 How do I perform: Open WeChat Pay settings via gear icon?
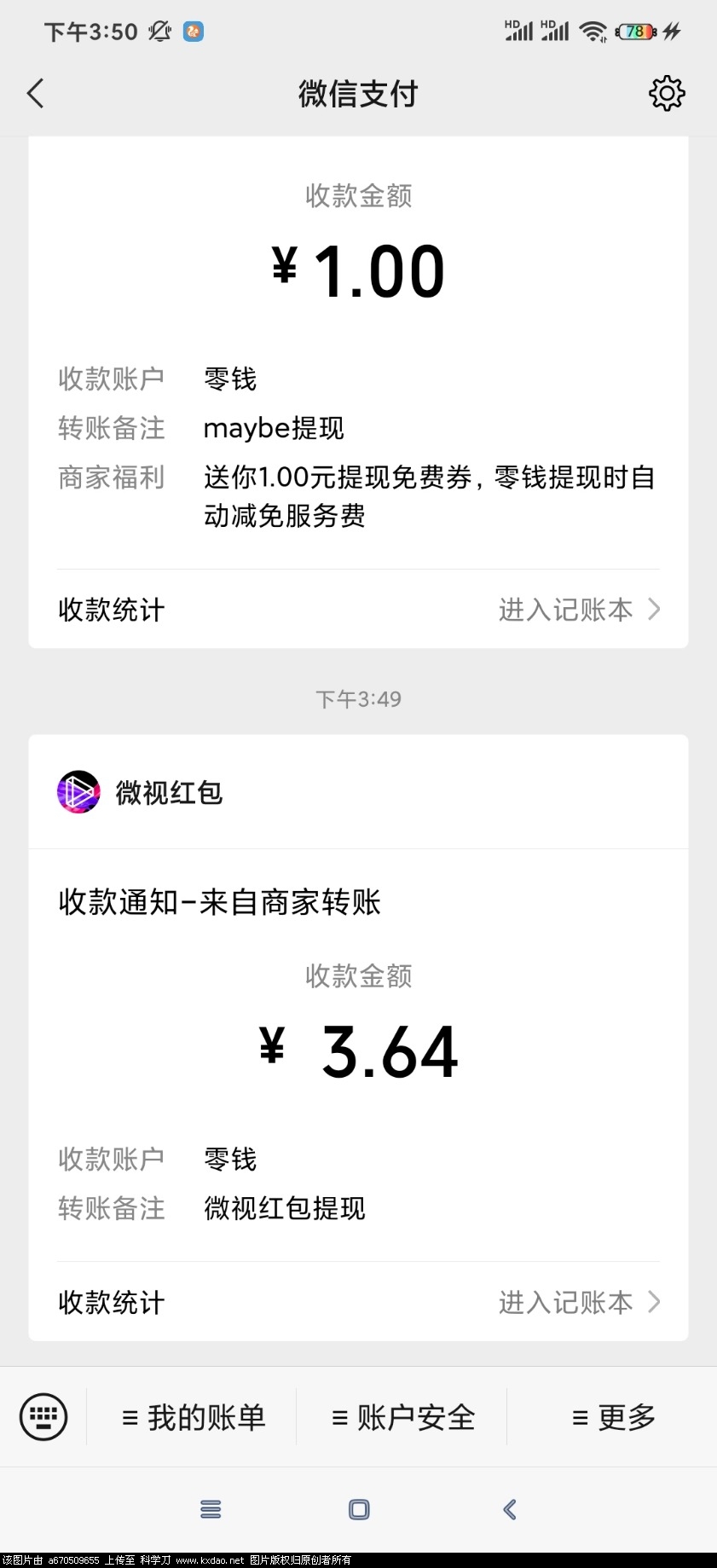tap(668, 94)
